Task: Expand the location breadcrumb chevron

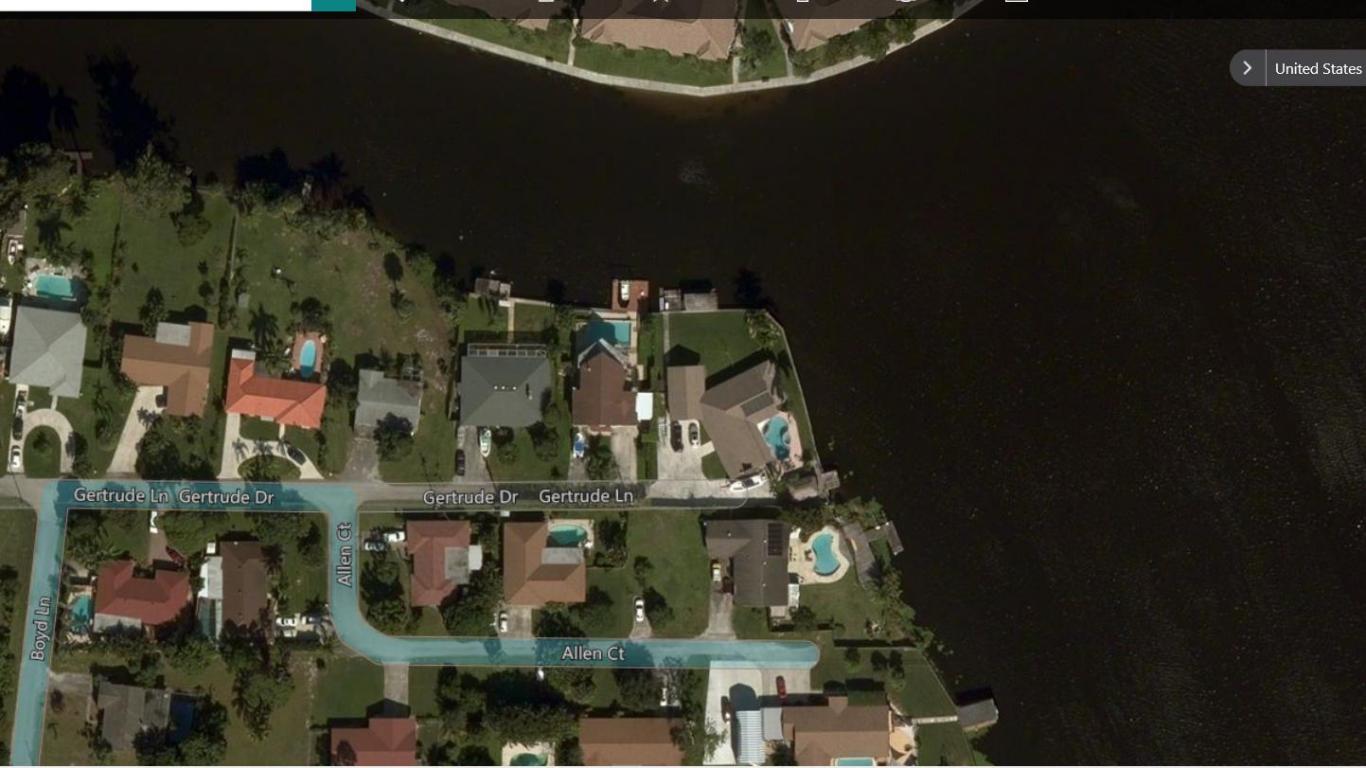Action: [1247, 68]
